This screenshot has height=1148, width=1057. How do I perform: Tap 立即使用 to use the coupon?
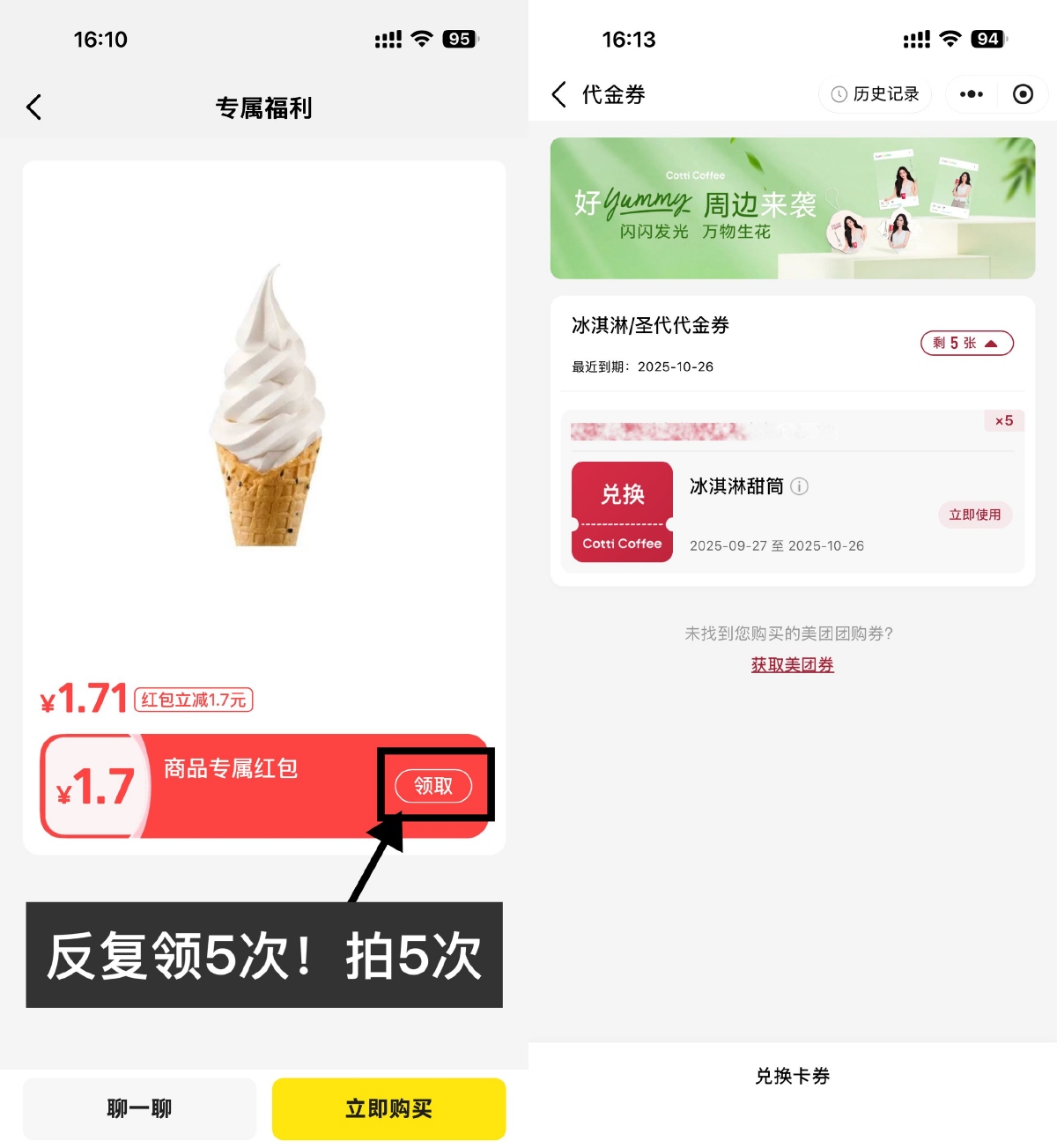coord(975,515)
